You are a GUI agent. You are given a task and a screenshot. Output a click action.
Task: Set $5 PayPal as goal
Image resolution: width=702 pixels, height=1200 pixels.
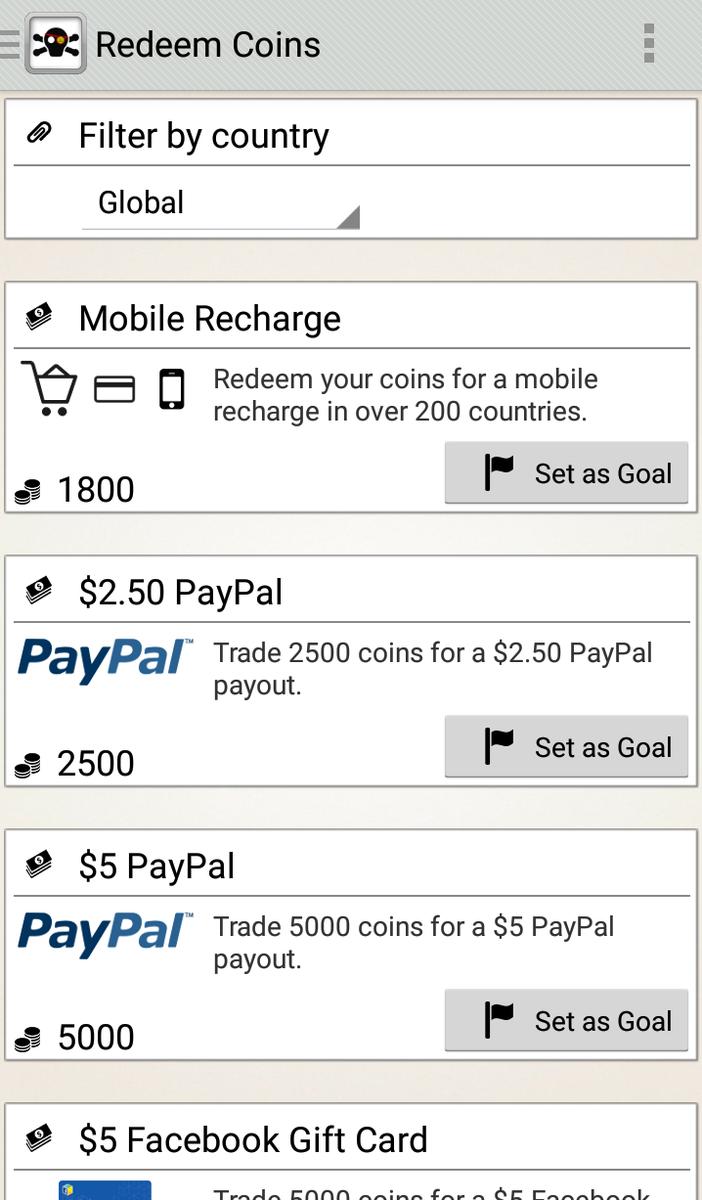click(x=566, y=1021)
